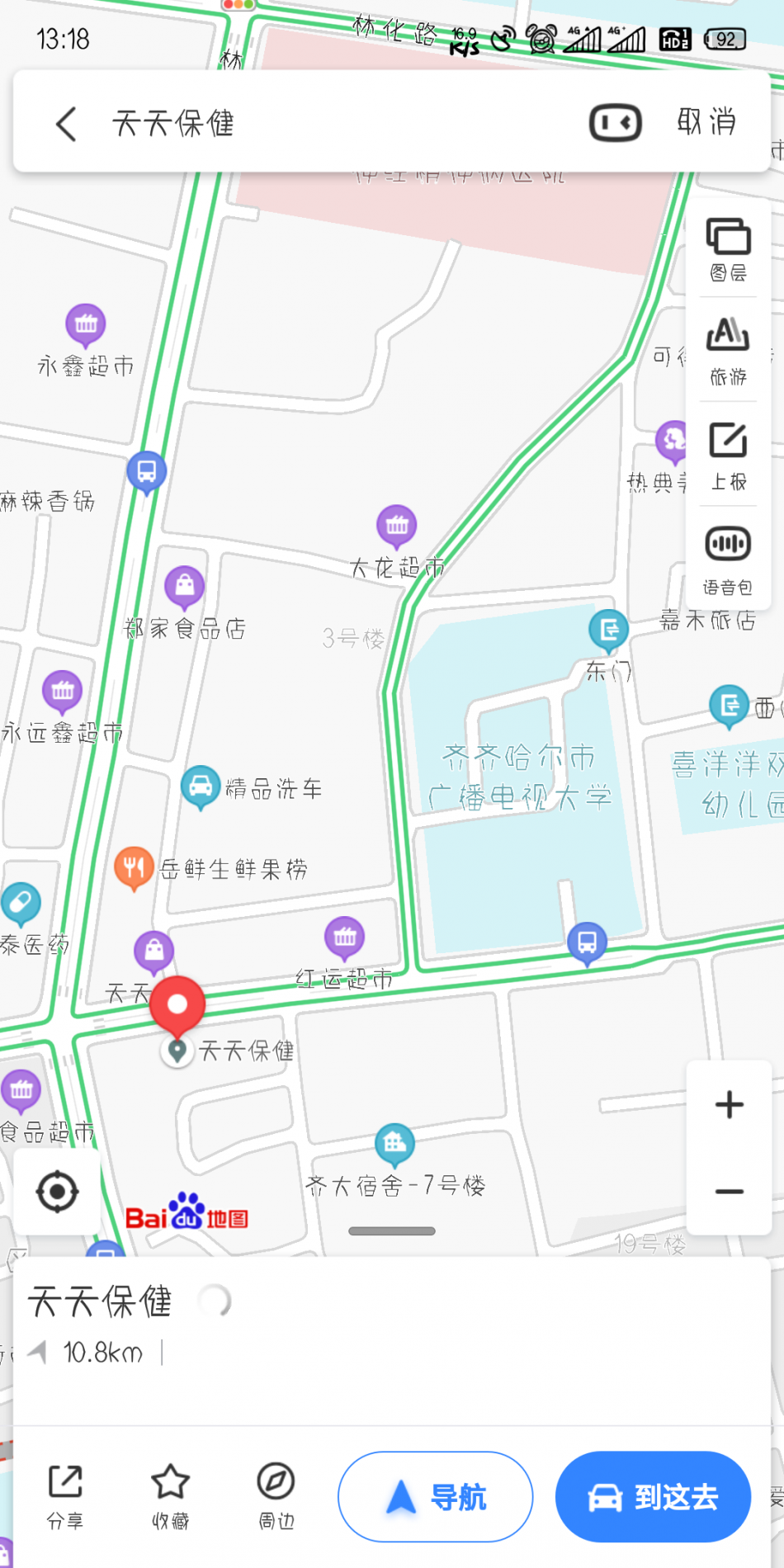Tap 到这去 for route
The height and width of the screenshot is (1568, 784).
653,1496
